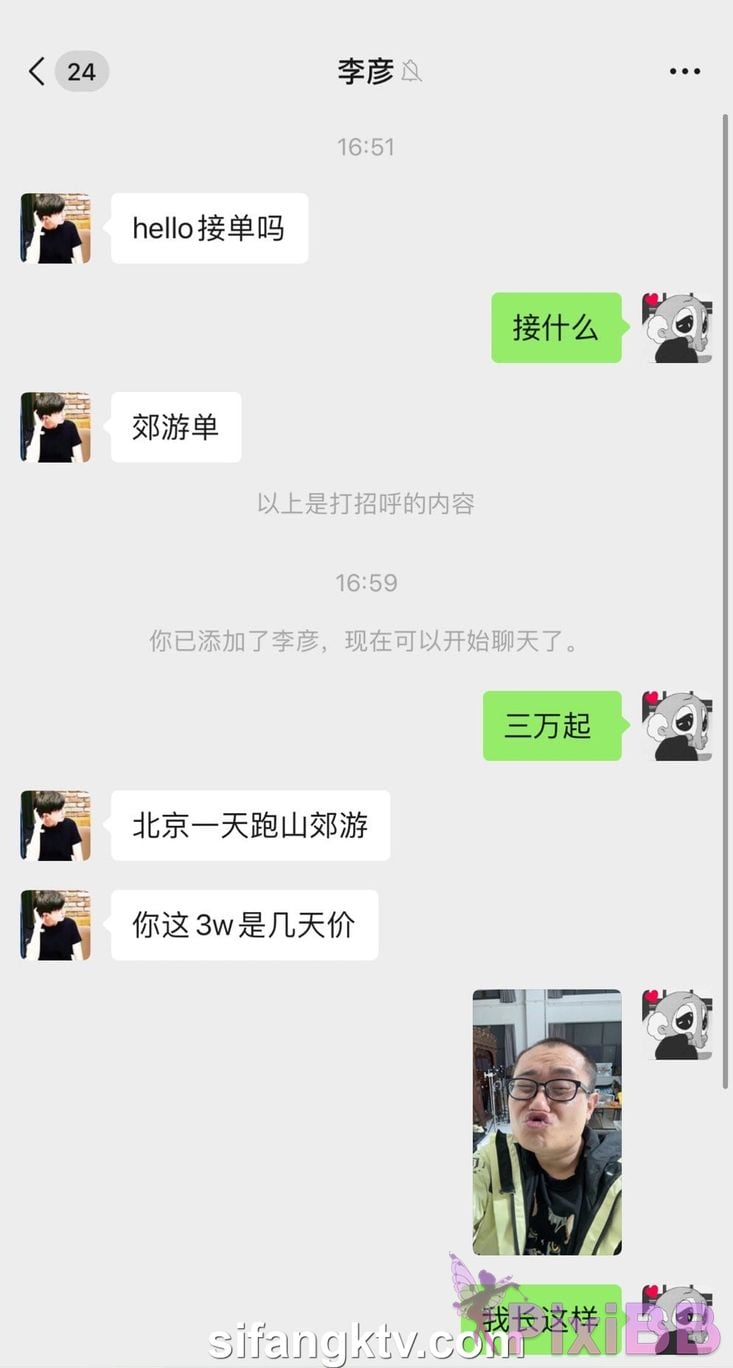
Task: Tap own avatar beside '接什么' message
Action: [677, 328]
